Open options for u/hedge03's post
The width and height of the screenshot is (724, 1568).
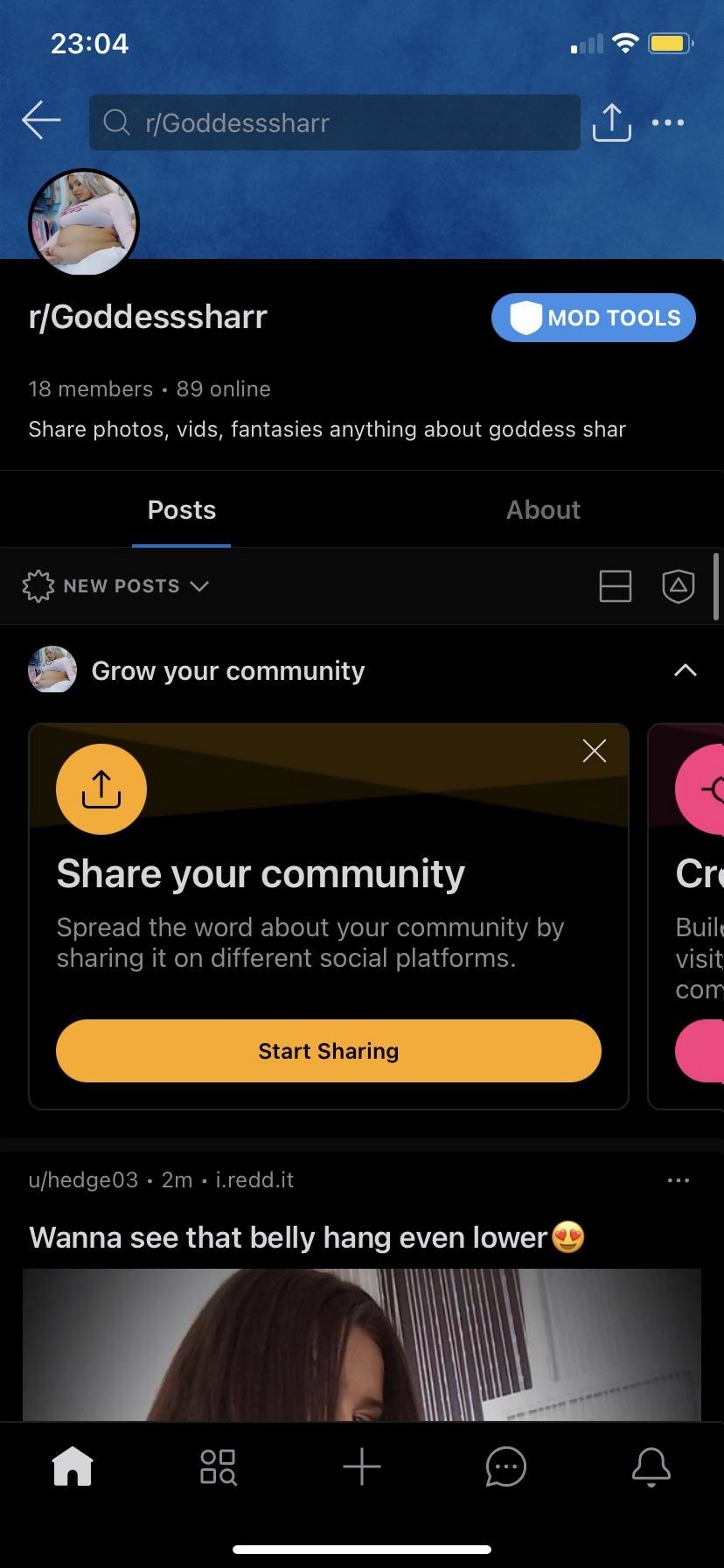679,1180
